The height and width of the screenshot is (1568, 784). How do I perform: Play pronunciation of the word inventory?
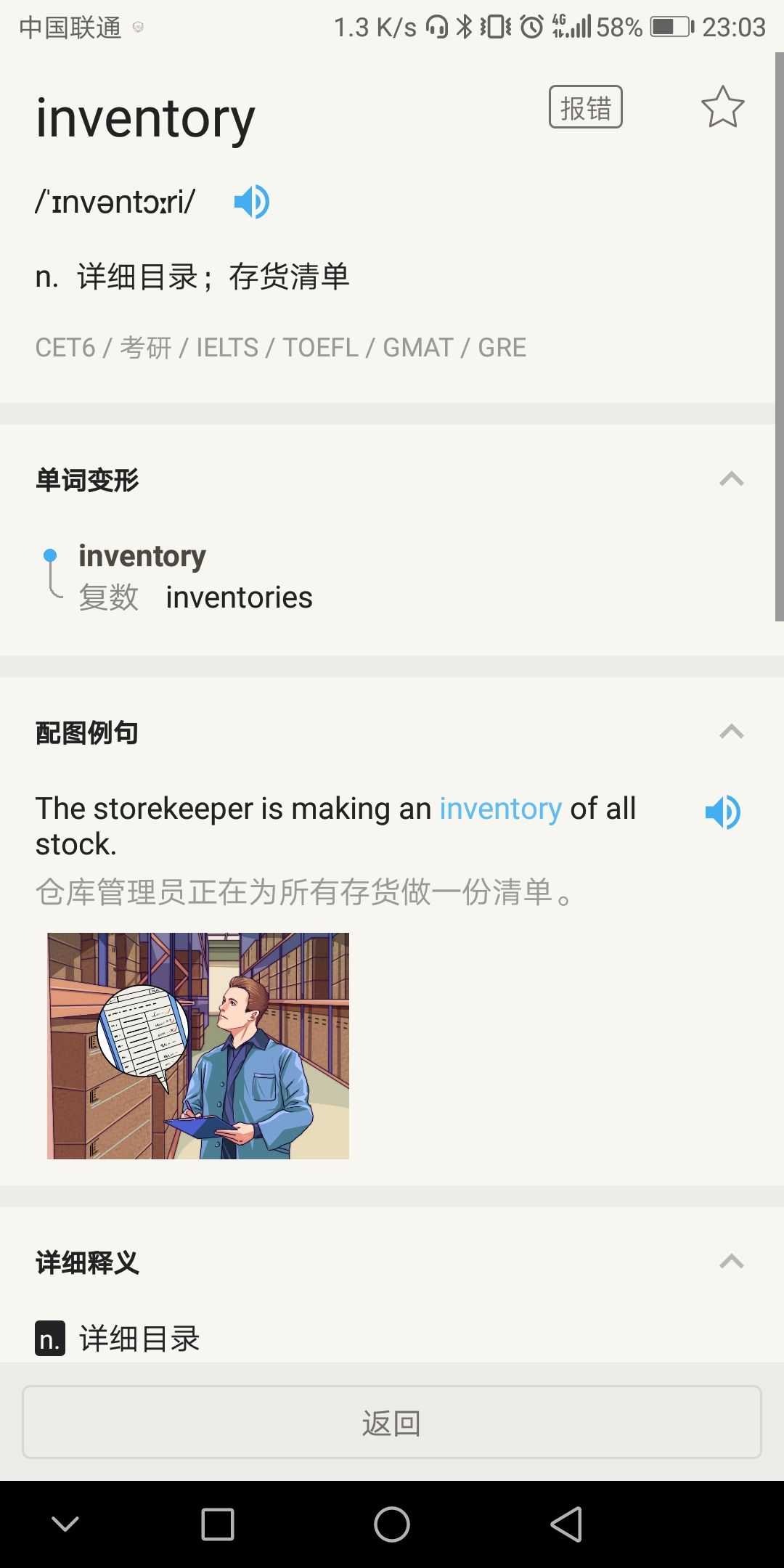(251, 202)
